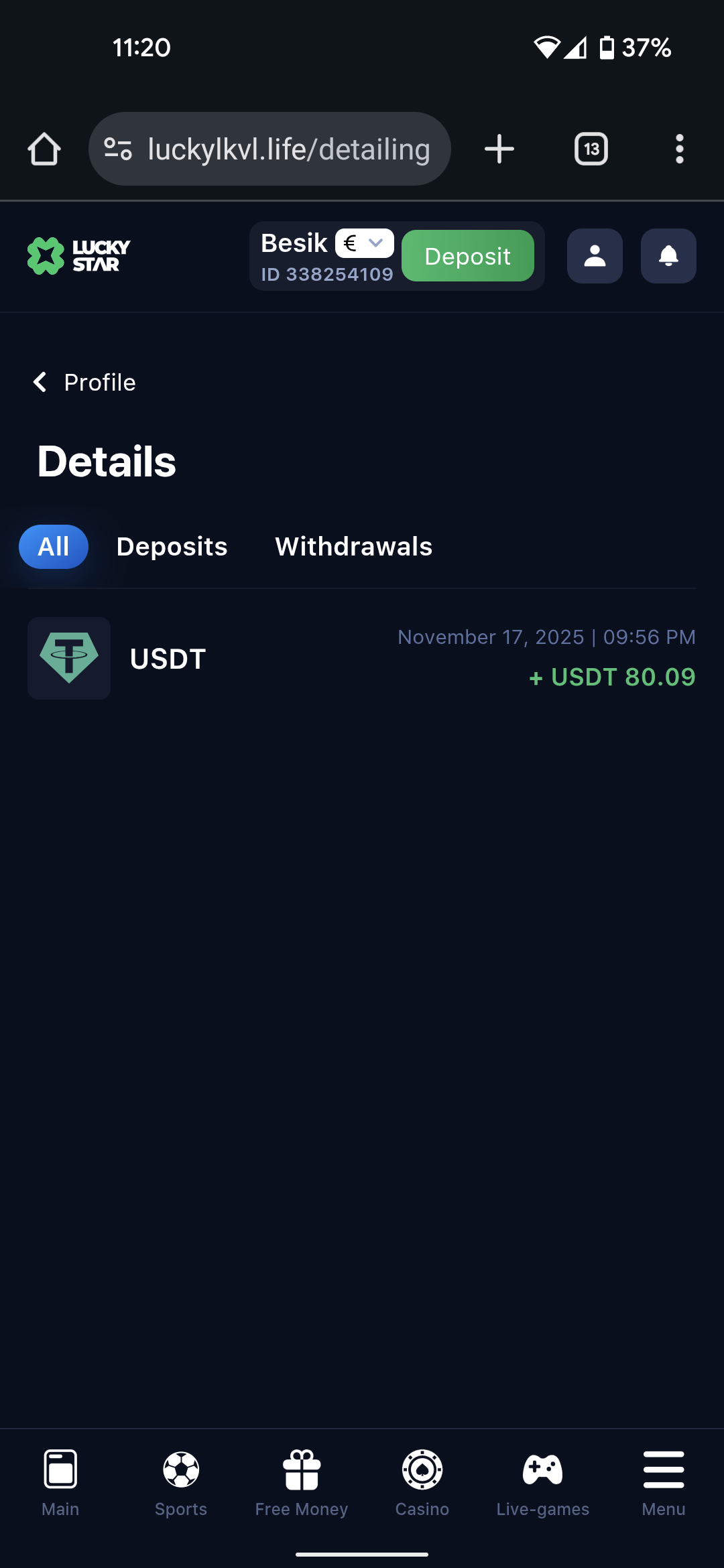Open the Free Money section

tap(302, 1482)
